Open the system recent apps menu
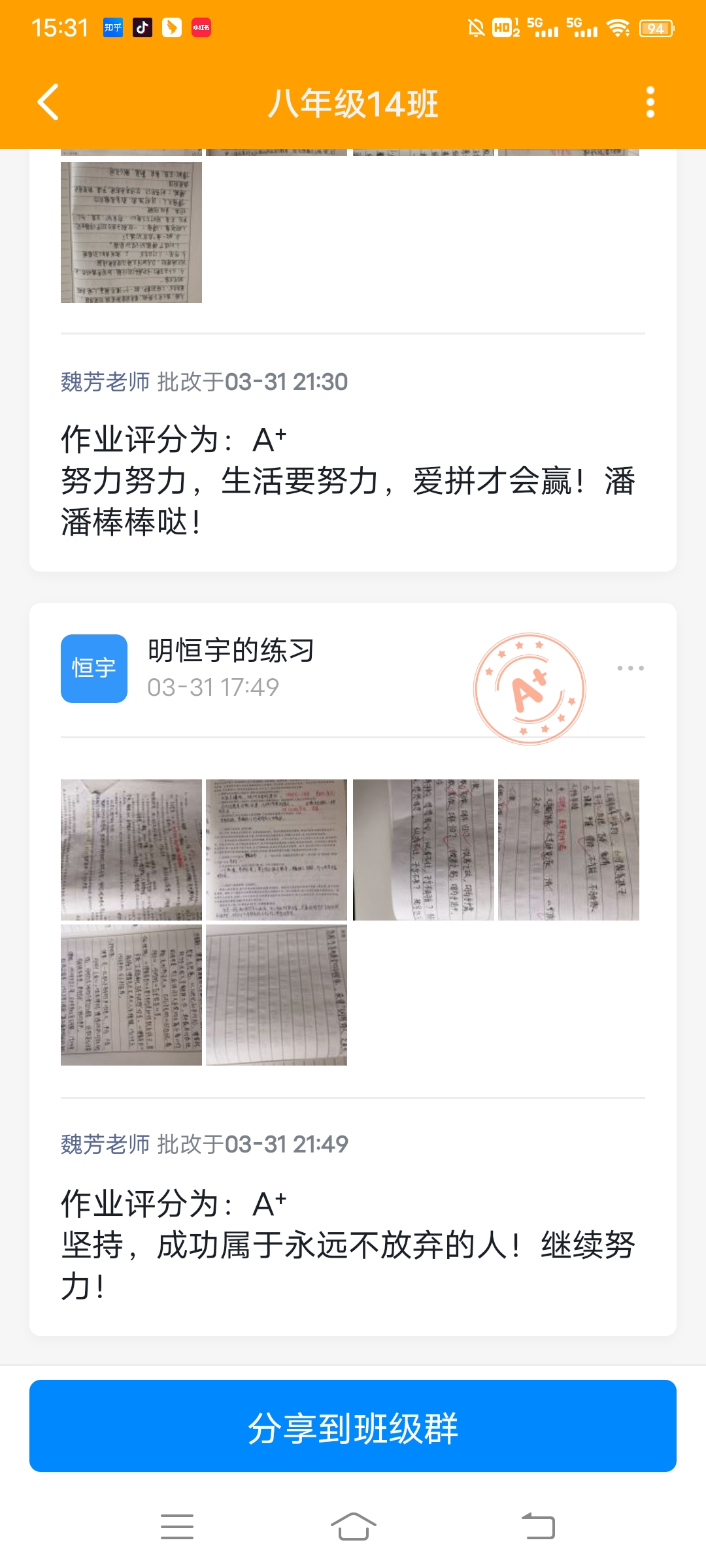The height and width of the screenshot is (1568, 706). (177, 1527)
